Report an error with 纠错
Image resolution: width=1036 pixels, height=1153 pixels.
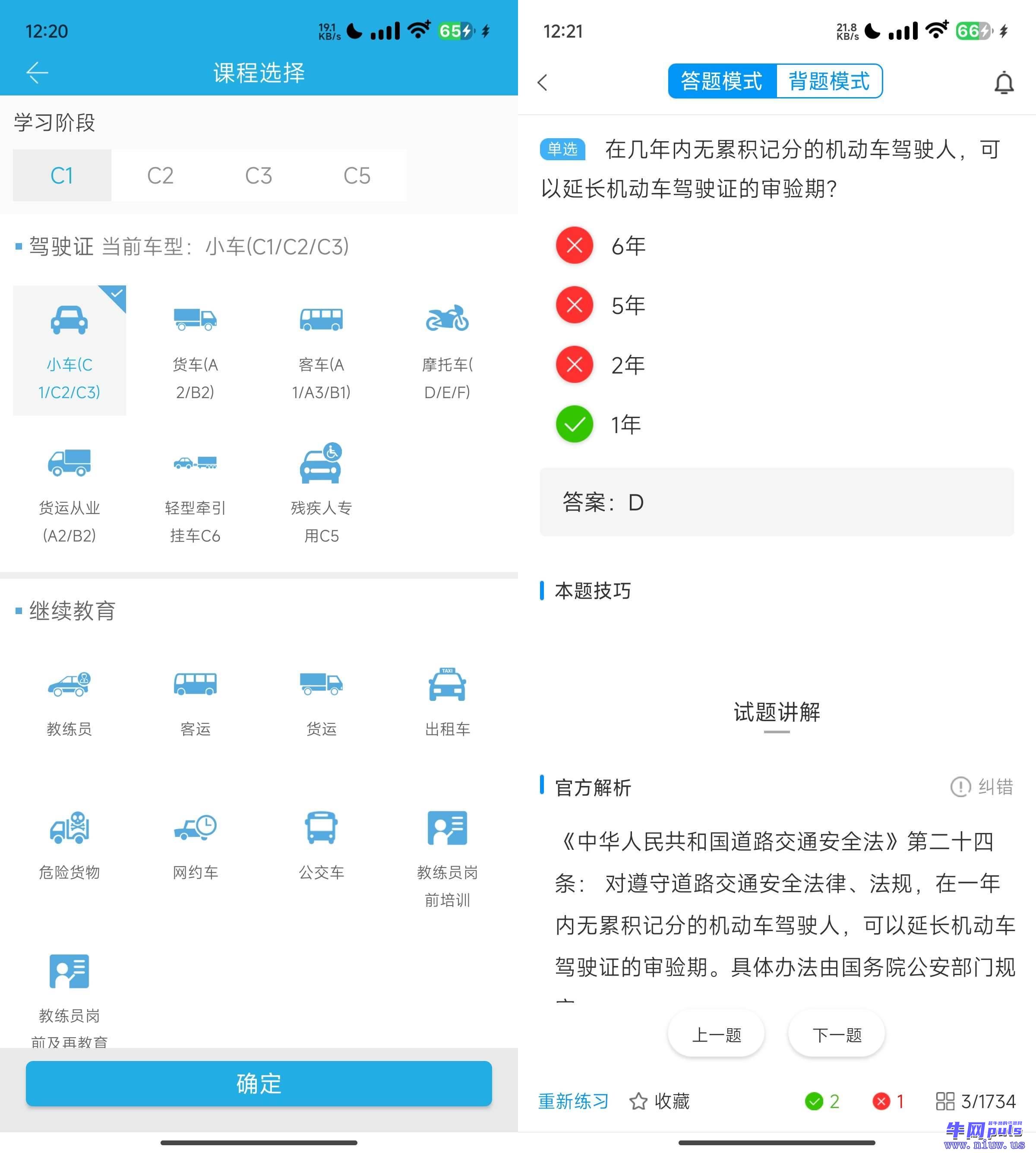pos(982,787)
